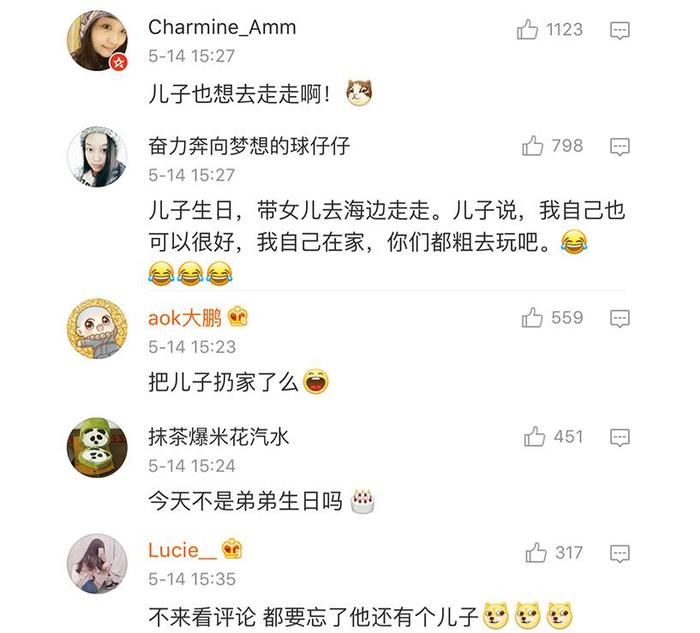Screen dimensions: 700x633
Task: Like Lucie__'s comment
Action: [537, 552]
